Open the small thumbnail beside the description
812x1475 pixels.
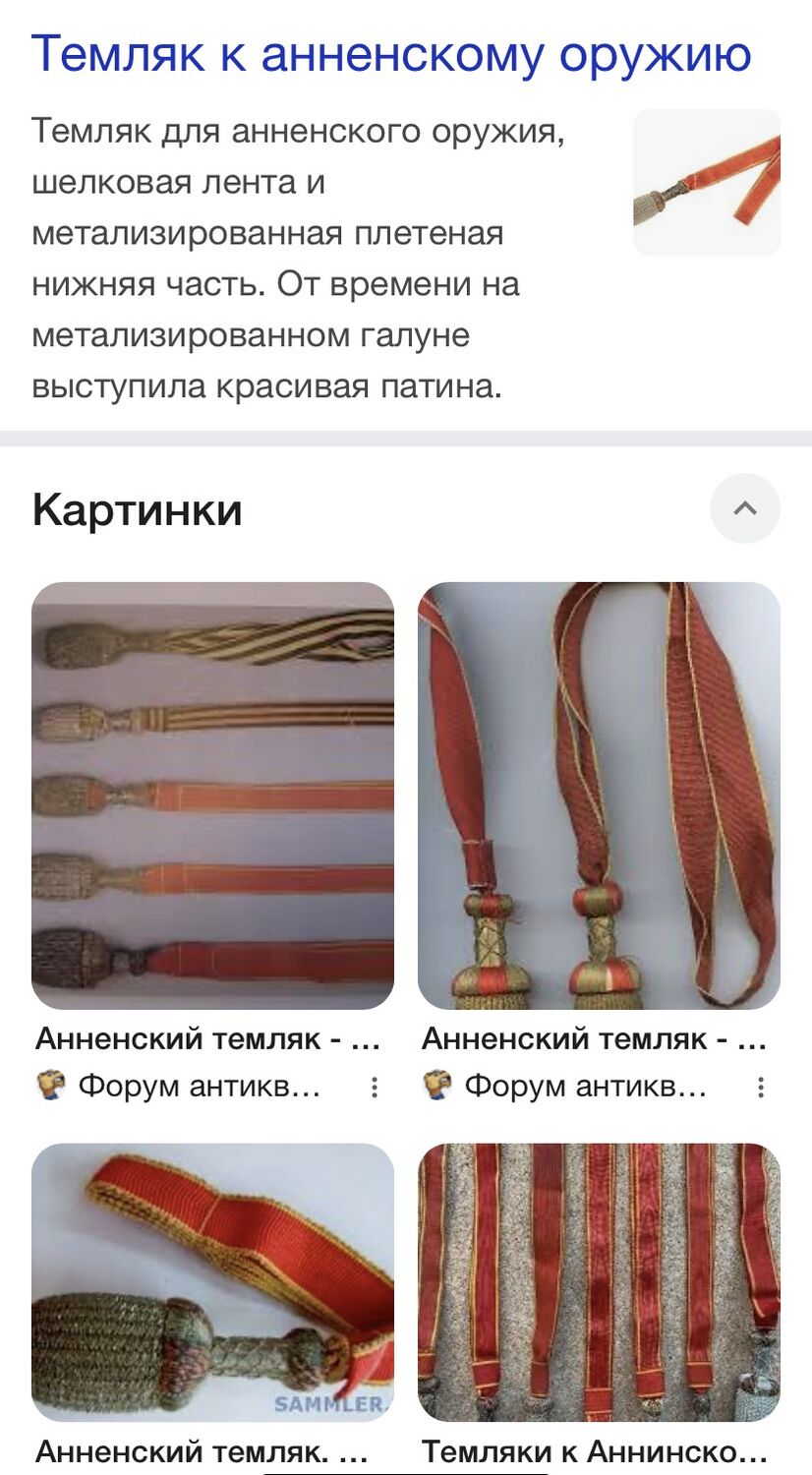pos(706,182)
